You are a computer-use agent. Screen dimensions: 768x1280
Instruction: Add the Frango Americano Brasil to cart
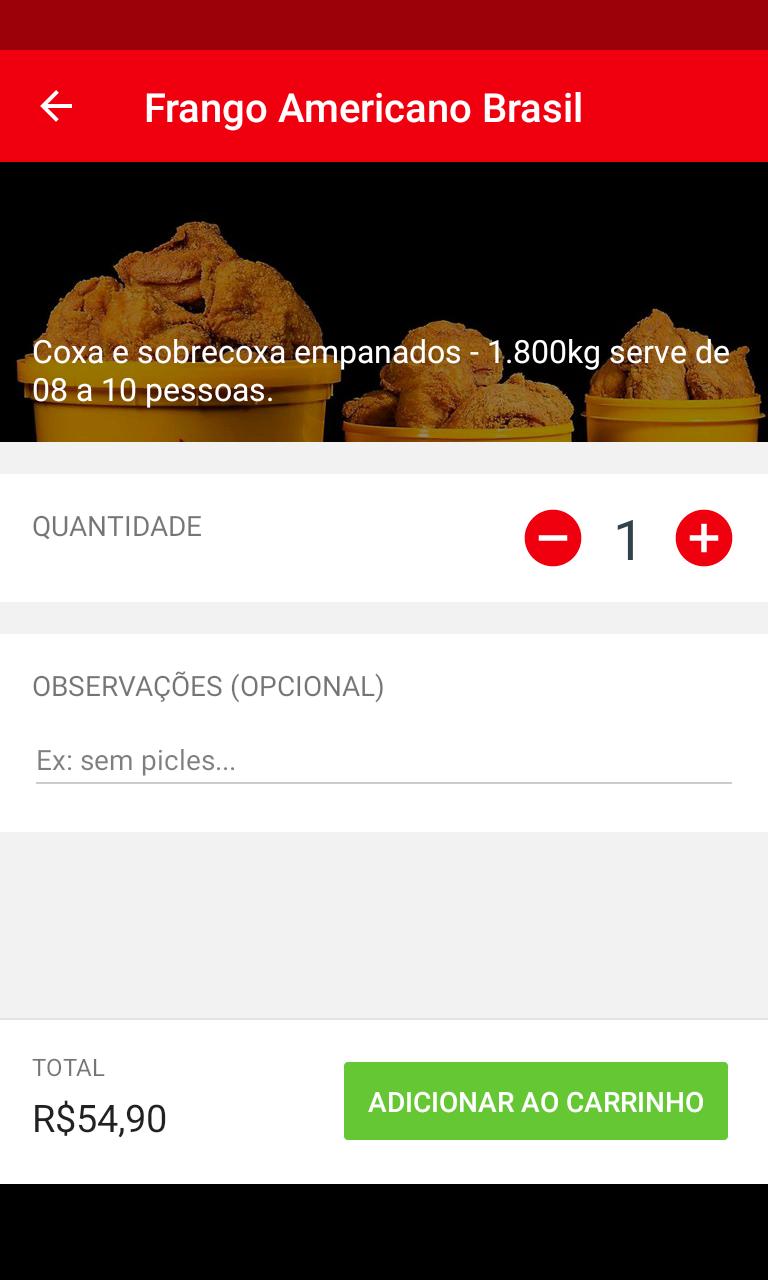click(x=536, y=1101)
